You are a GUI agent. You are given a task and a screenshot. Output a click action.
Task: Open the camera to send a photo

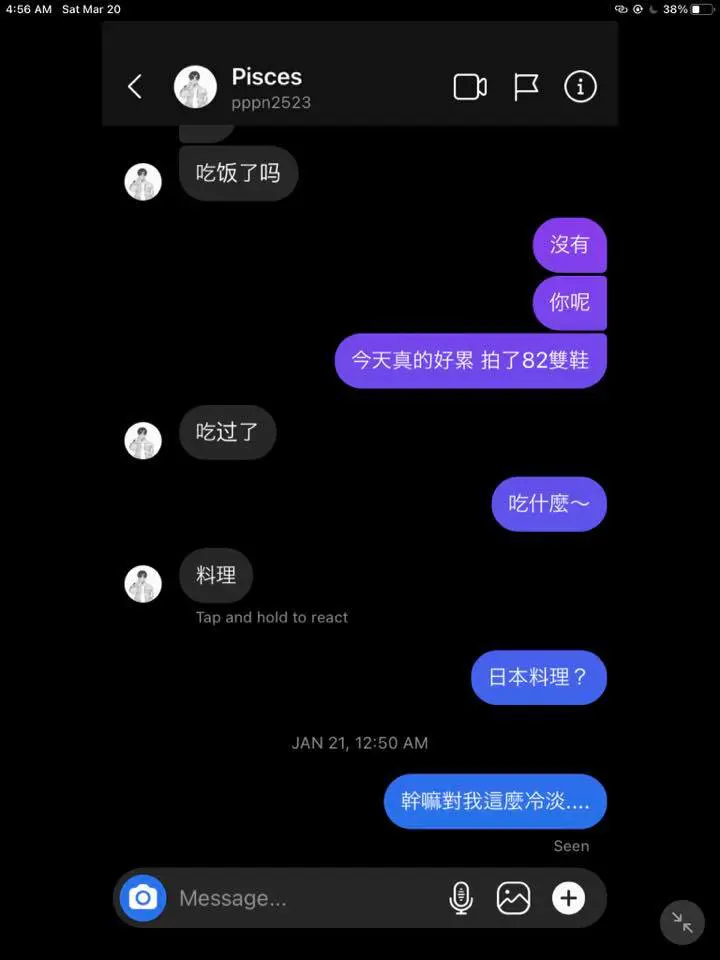coord(143,898)
